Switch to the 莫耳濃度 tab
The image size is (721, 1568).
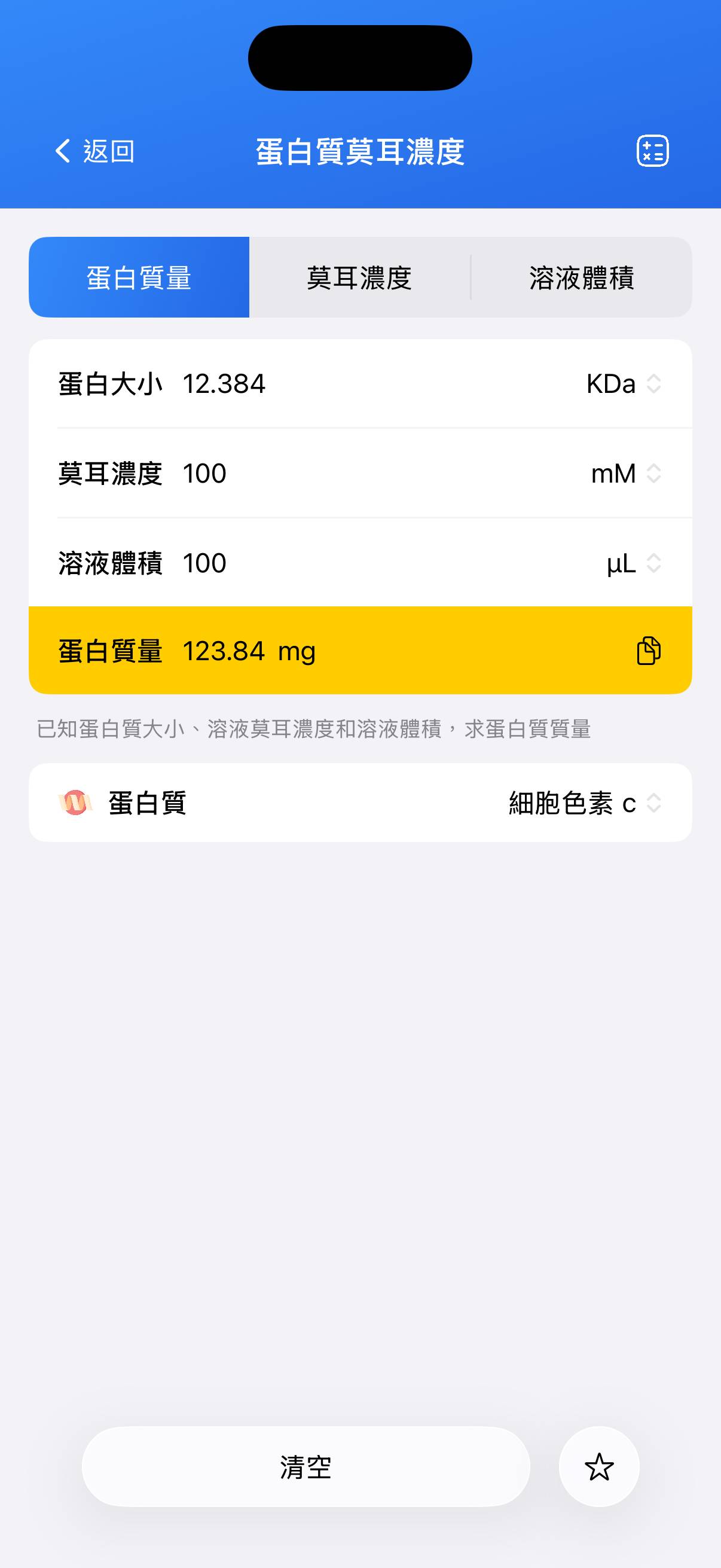coord(359,277)
